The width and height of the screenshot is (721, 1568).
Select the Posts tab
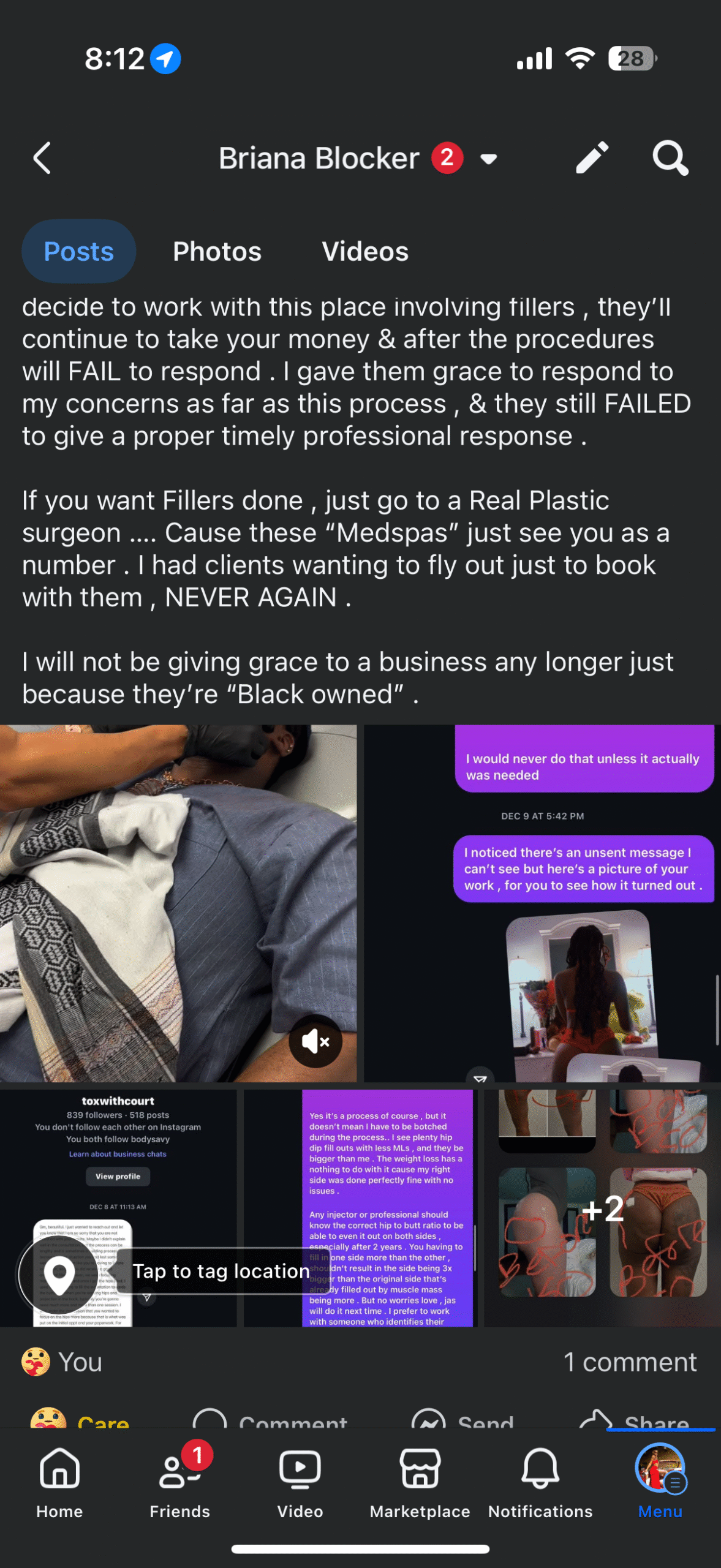79,251
